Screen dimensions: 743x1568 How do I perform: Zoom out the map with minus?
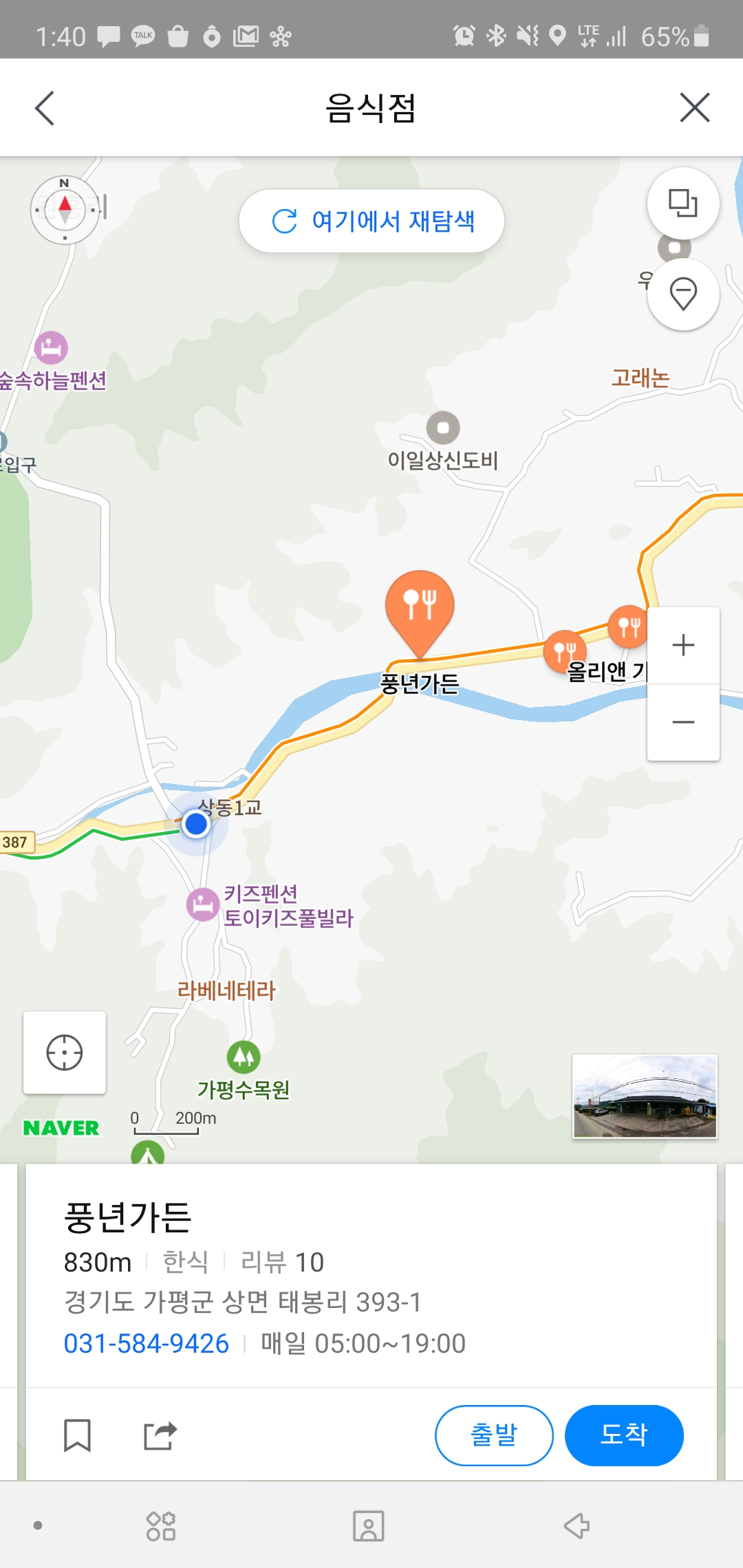[x=682, y=722]
